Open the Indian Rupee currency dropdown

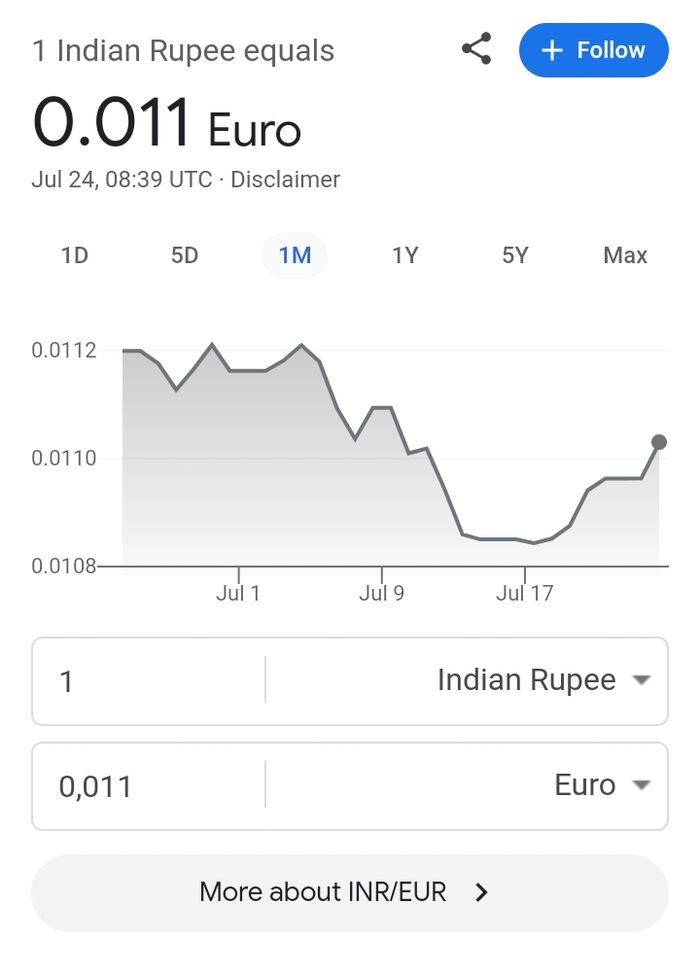click(x=543, y=681)
